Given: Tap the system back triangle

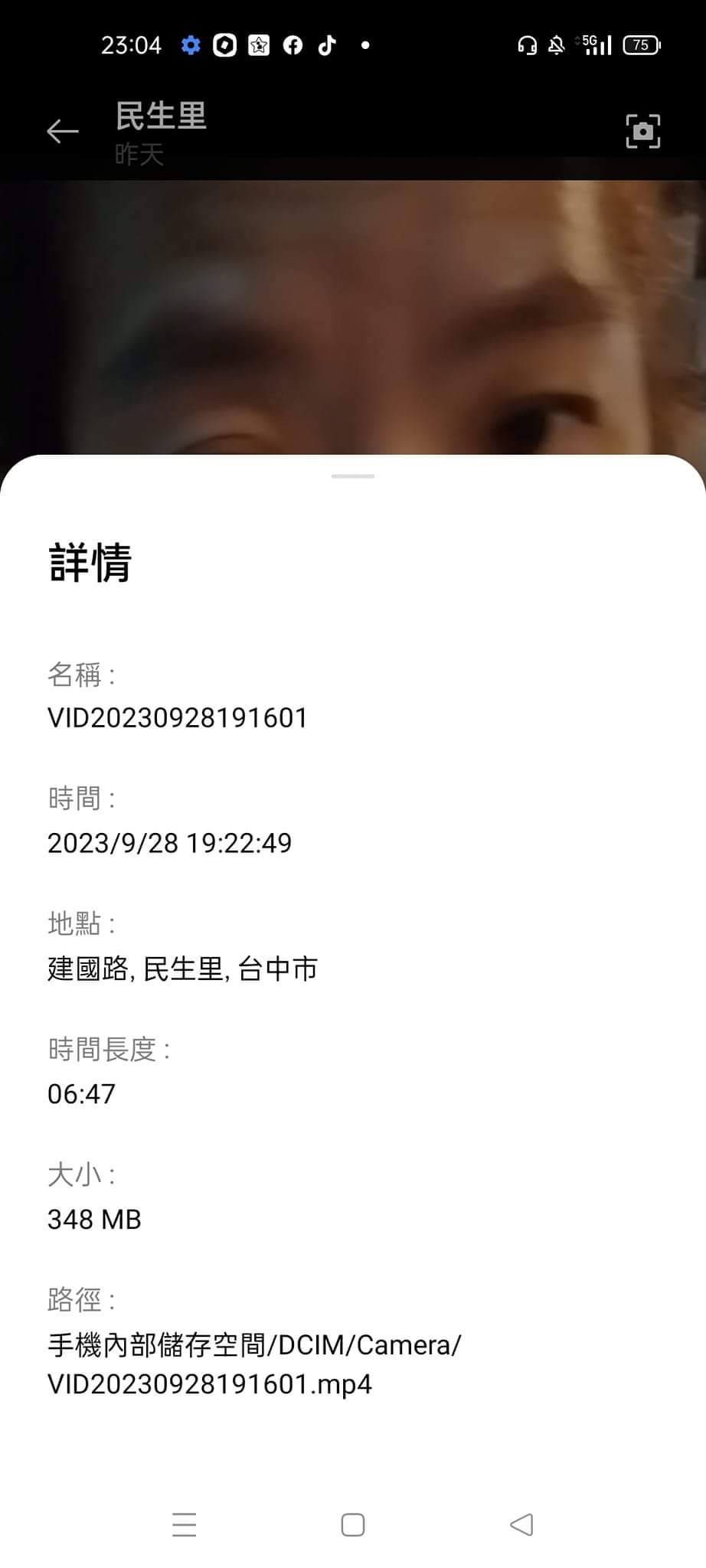Looking at the screenshot, I should (x=521, y=1525).
